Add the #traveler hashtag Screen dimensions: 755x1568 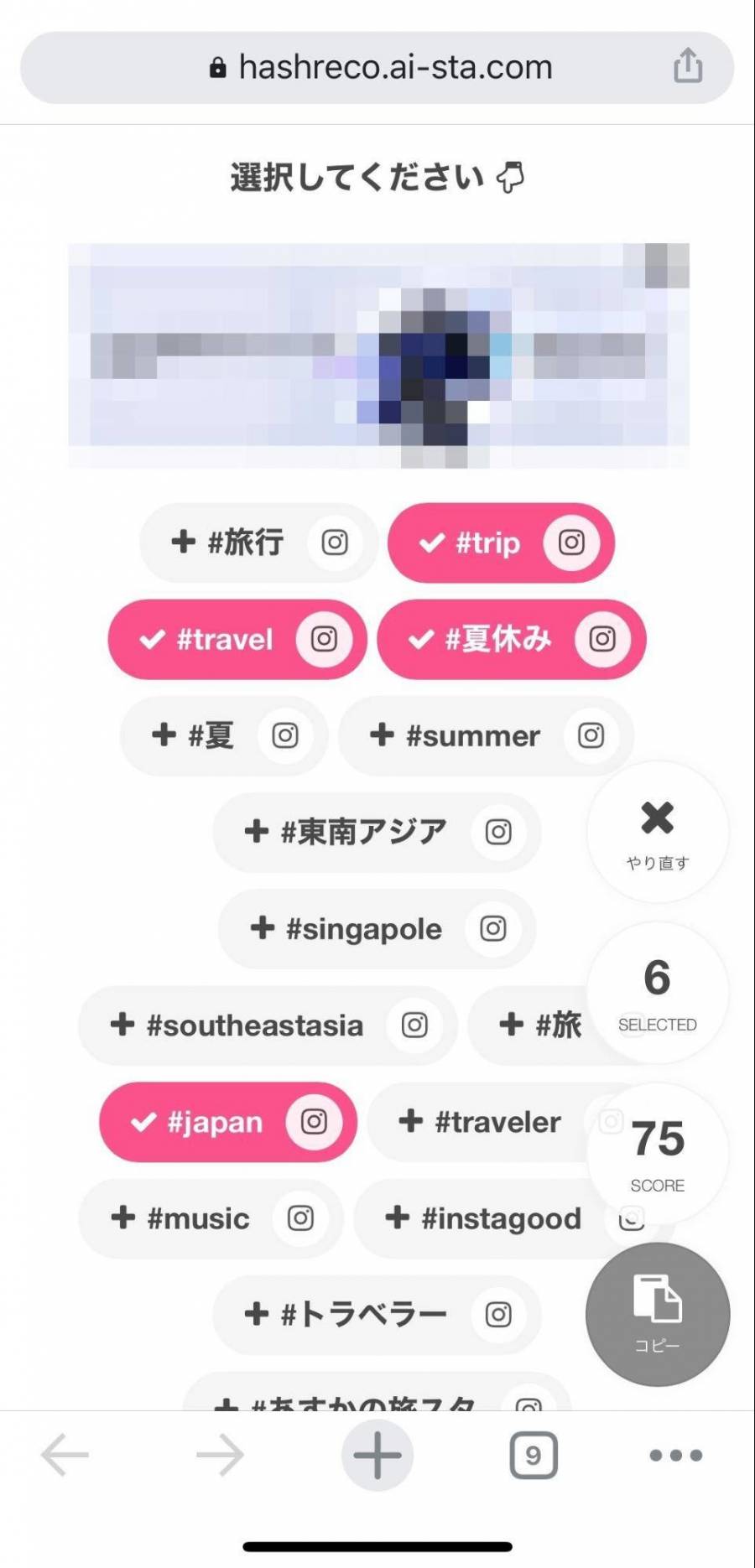pyautogui.click(x=482, y=1122)
